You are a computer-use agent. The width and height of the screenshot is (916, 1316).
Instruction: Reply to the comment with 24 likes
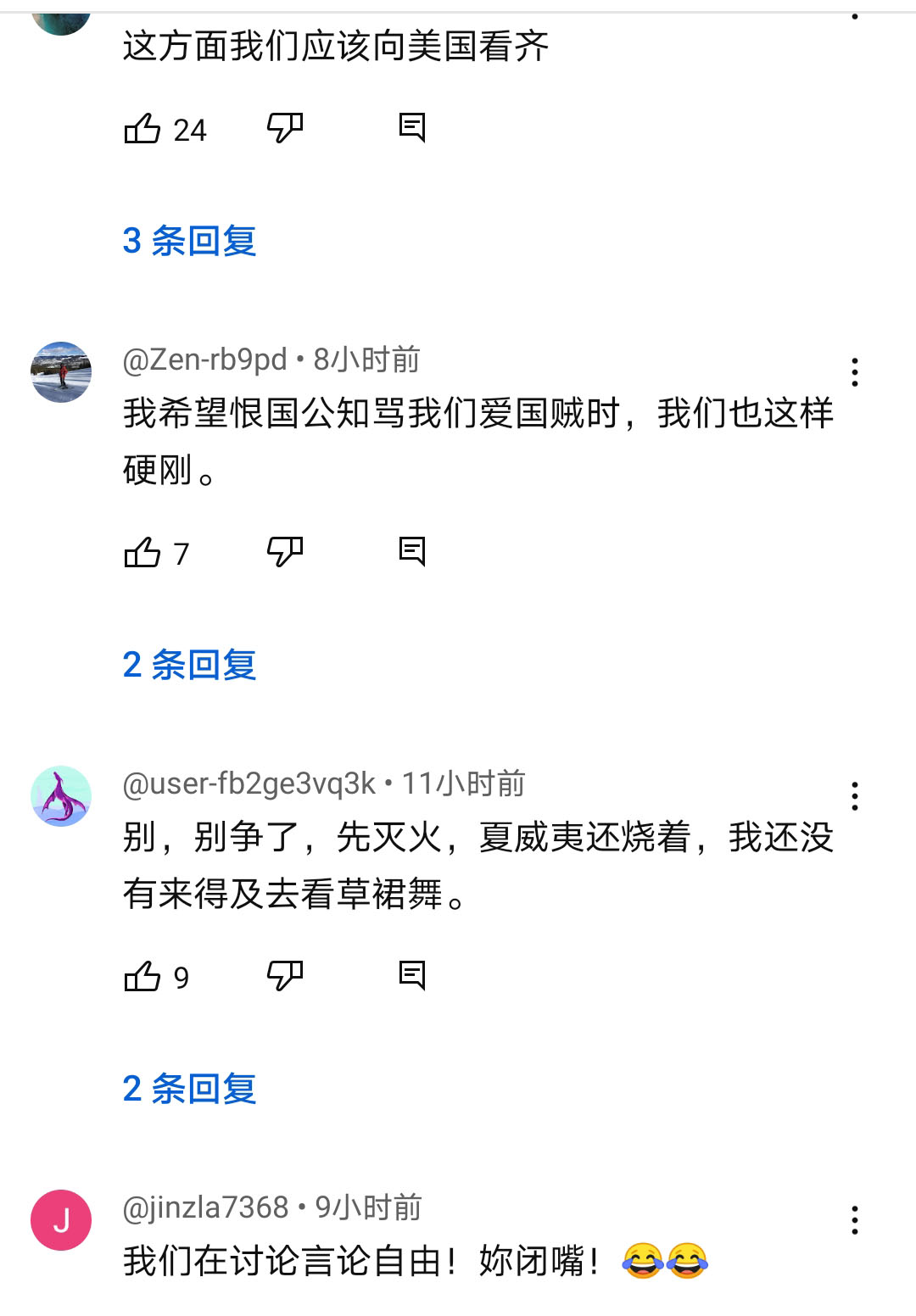point(412,128)
